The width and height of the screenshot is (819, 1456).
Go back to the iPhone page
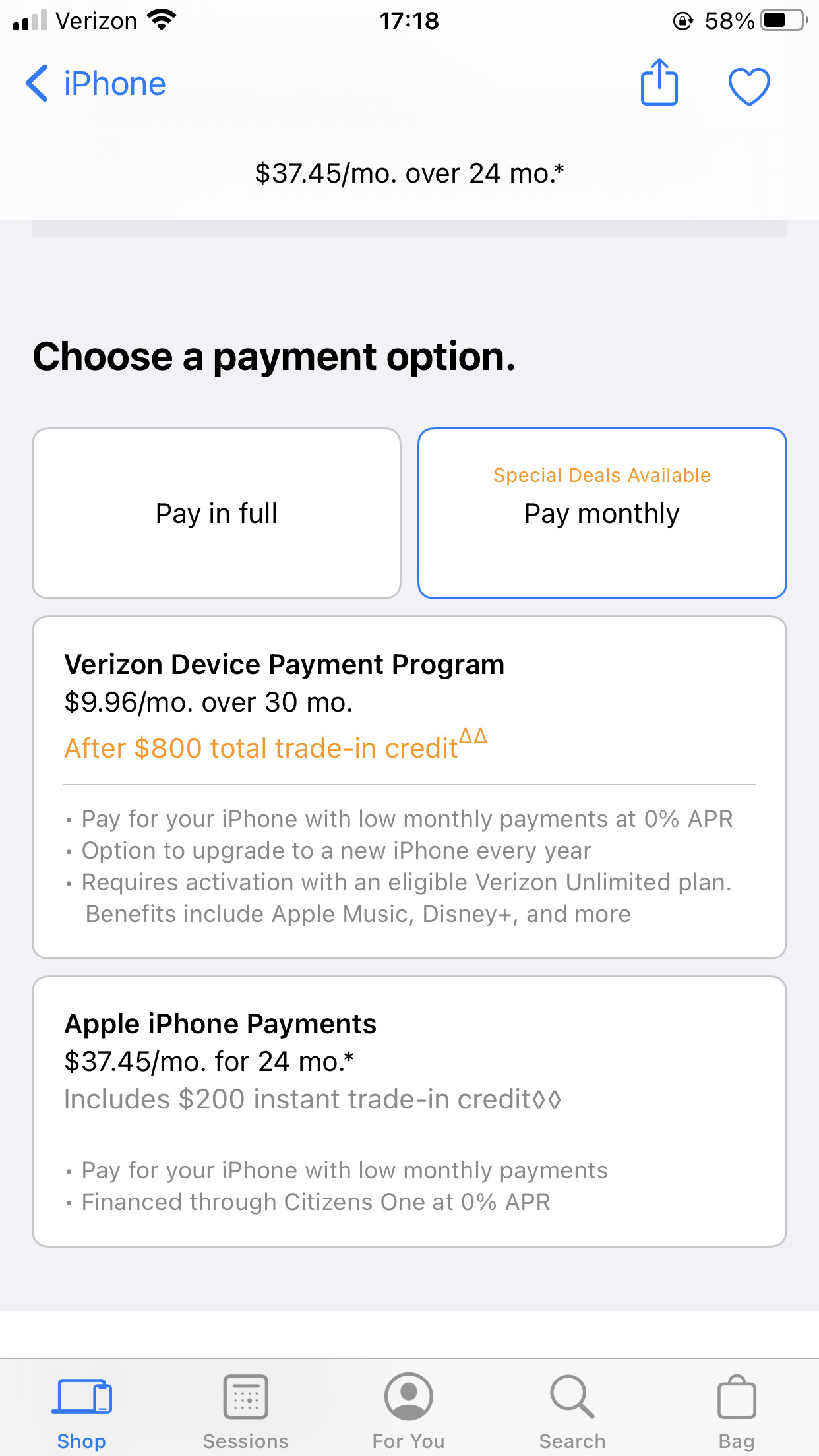tap(96, 84)
